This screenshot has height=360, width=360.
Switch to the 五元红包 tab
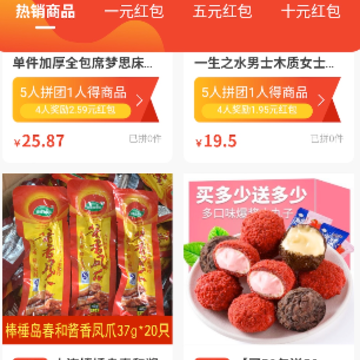click(x=222, y=12)
